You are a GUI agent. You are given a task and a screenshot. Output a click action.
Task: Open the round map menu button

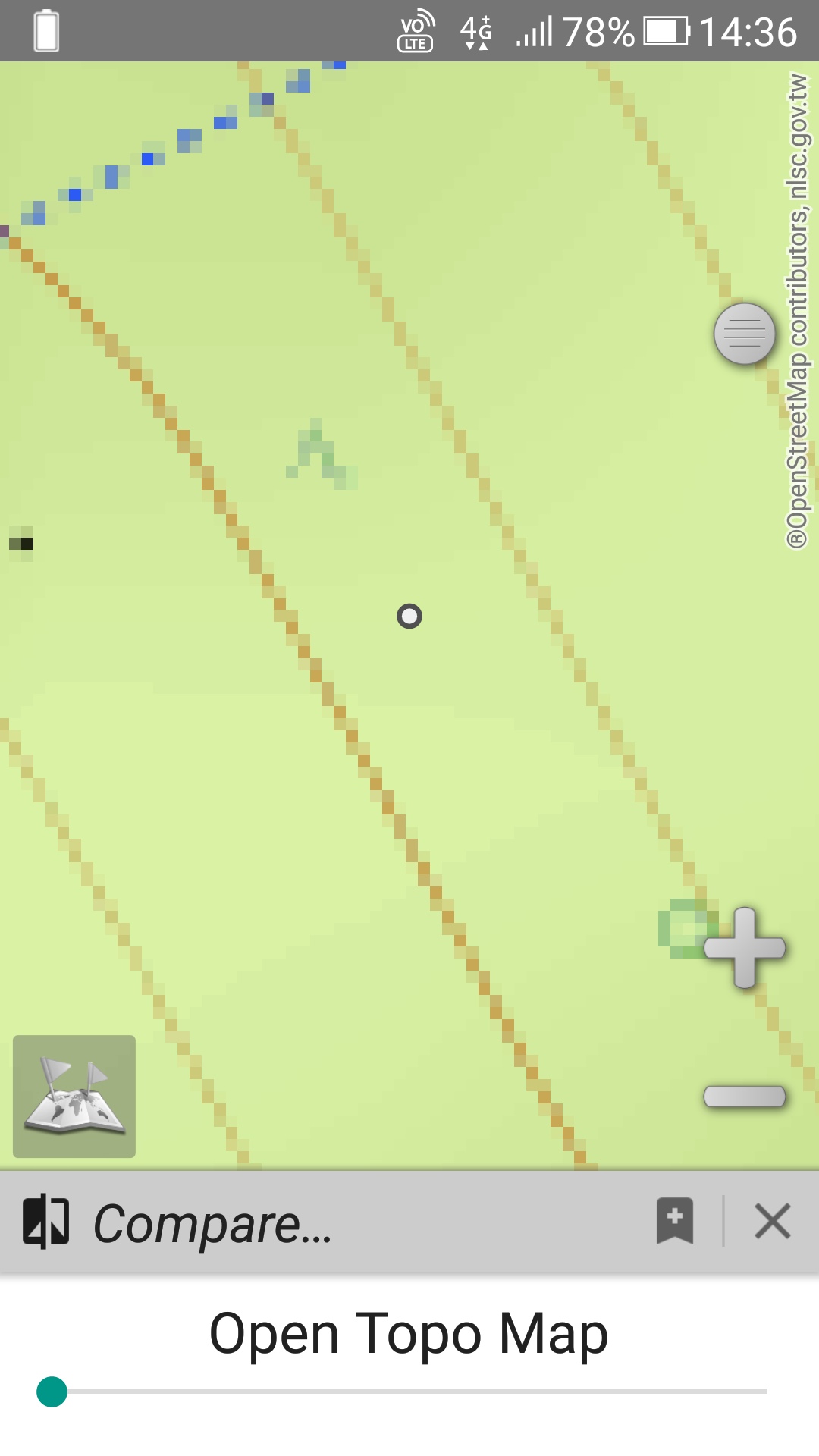[x=744, y=334]
